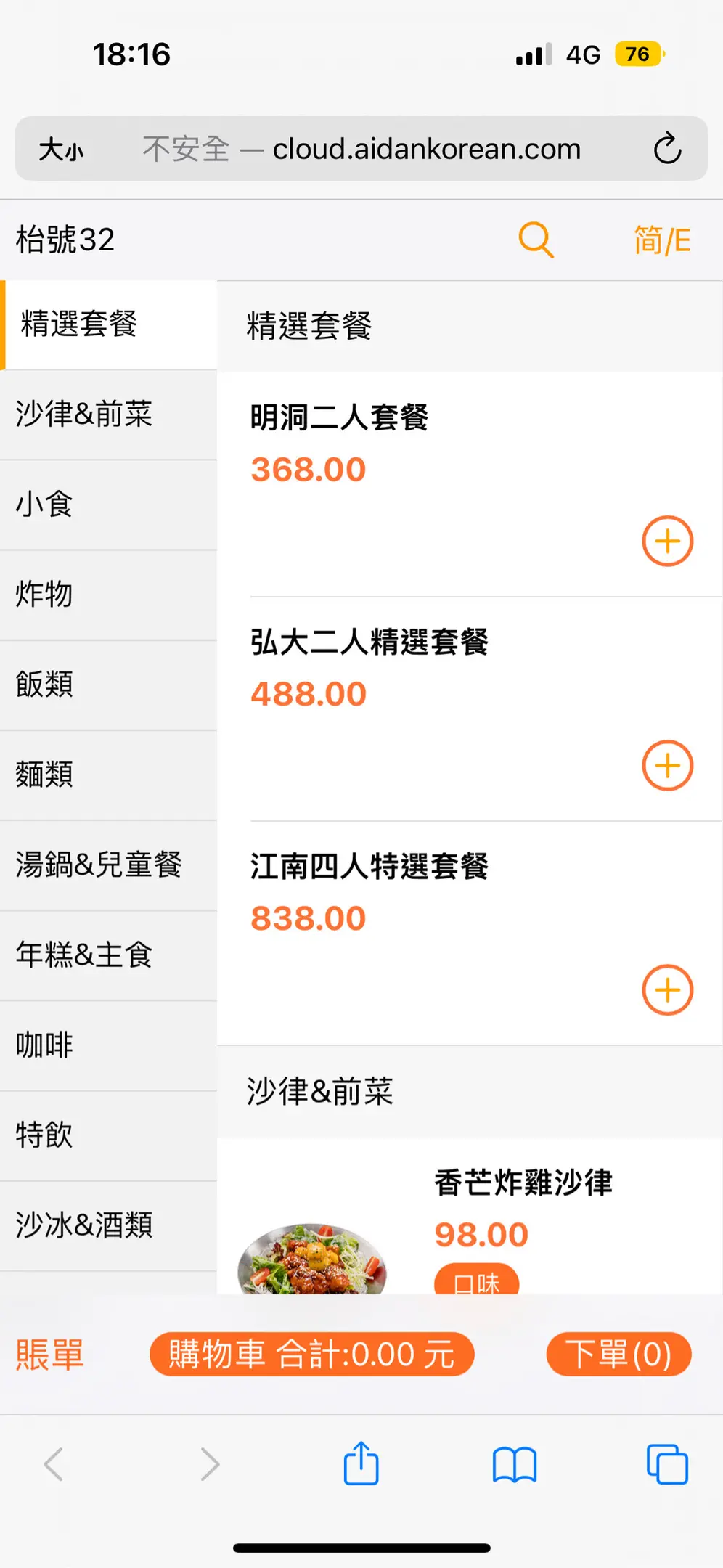Go to the 沙冰&酒類 category
Image resolution: width=723 pixels, height=1568 pixels.
pyautogui.click(x=109, y=1225)
